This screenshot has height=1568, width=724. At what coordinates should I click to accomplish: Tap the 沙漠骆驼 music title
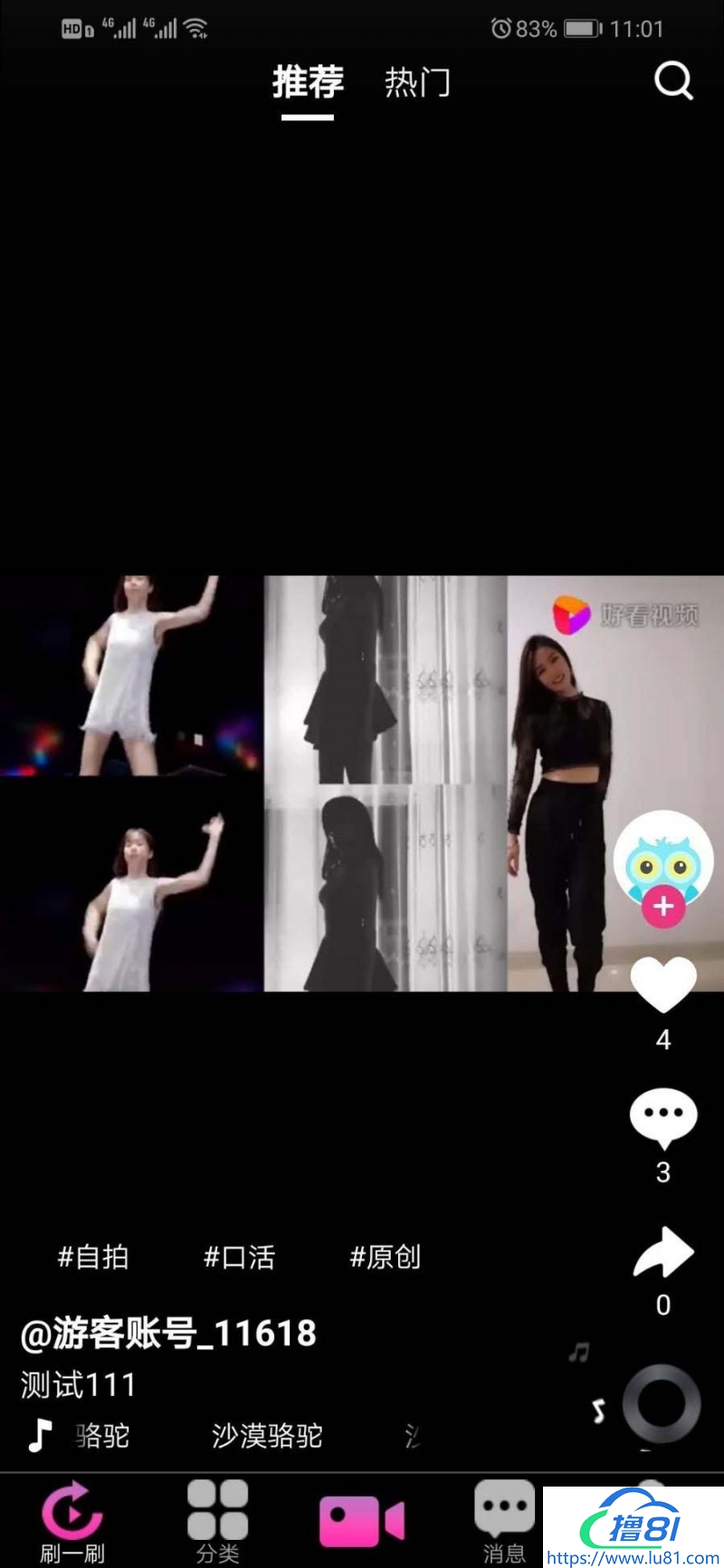[x=266, y=1436]
